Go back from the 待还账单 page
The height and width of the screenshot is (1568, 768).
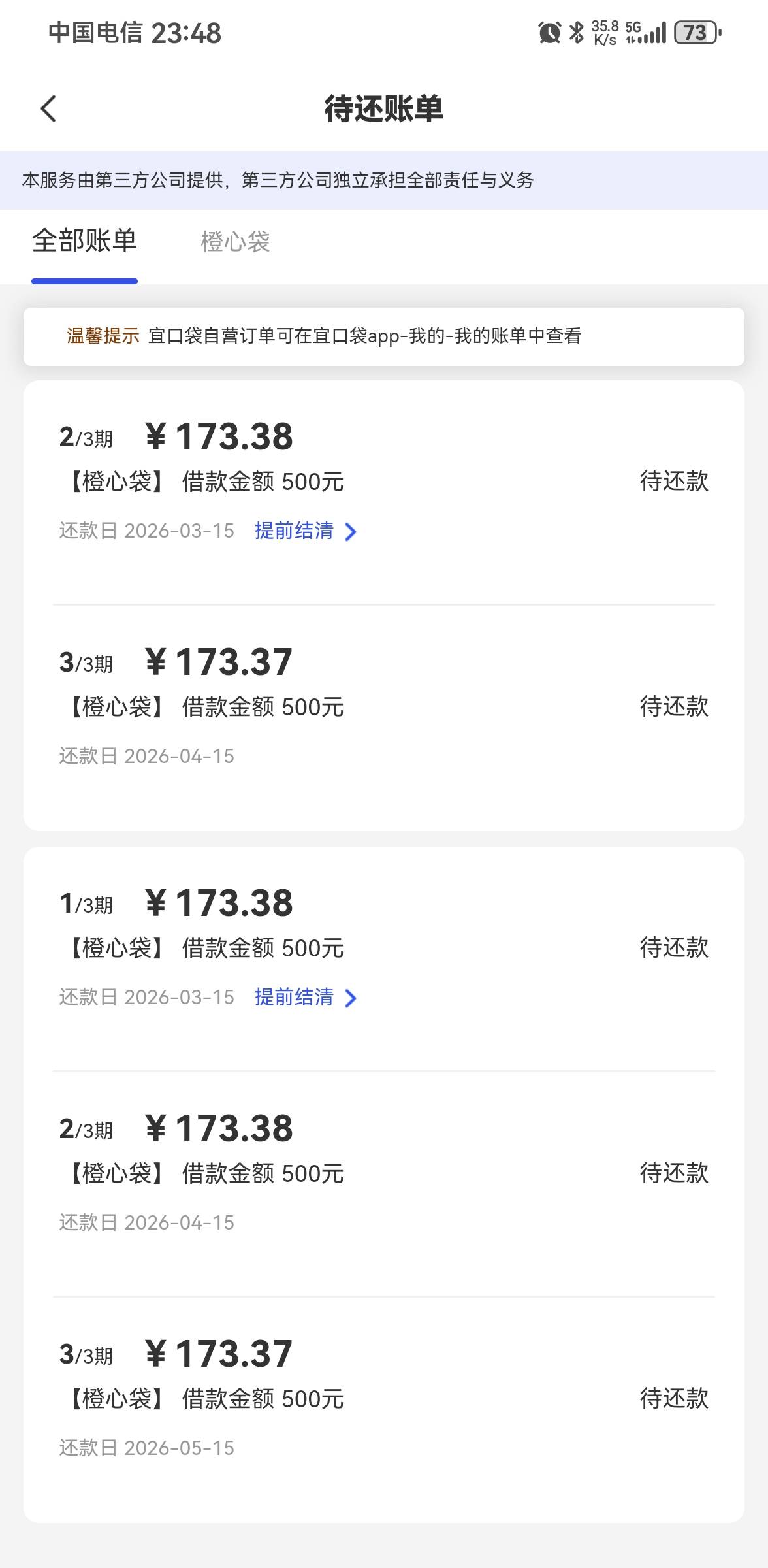click(49, 108)
